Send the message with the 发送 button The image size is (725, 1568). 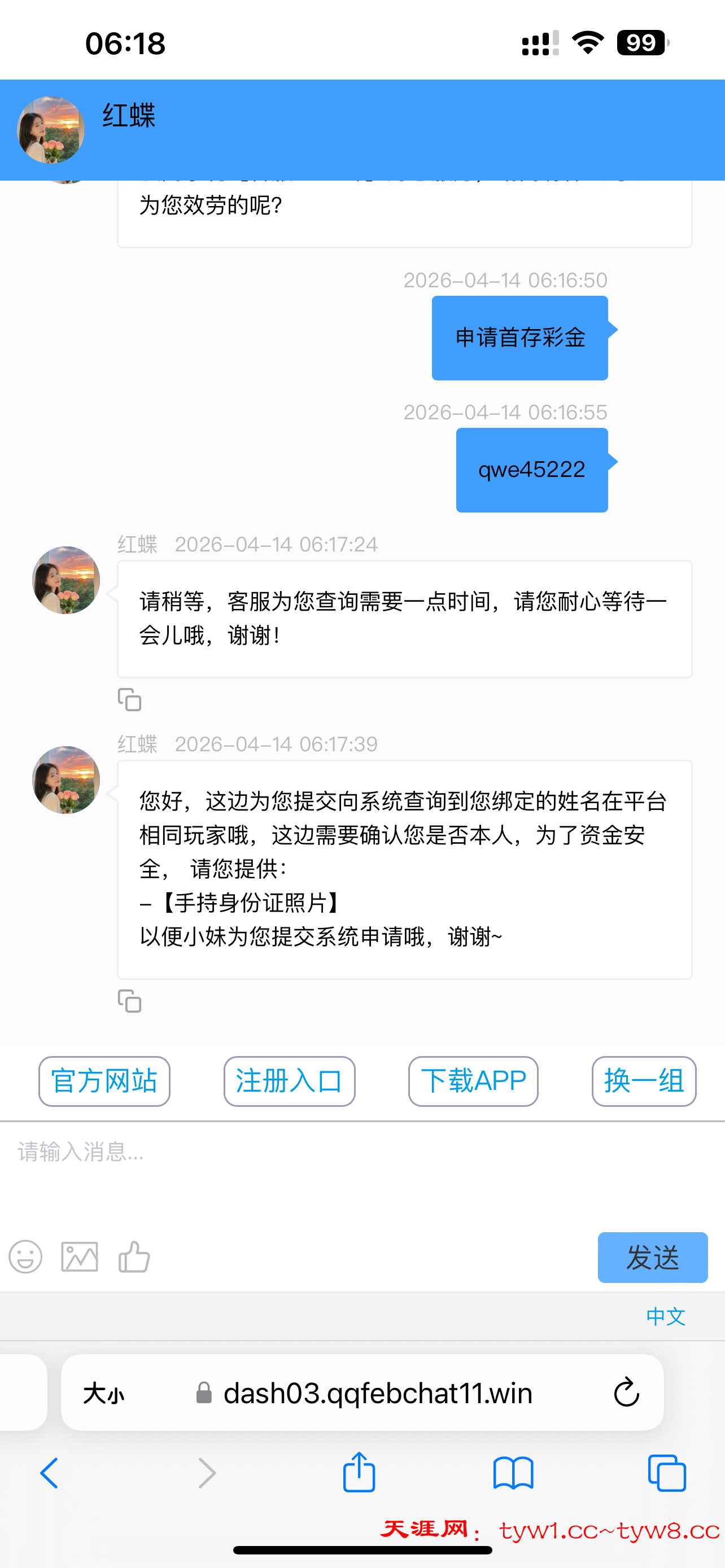(x=652, y=1258)
